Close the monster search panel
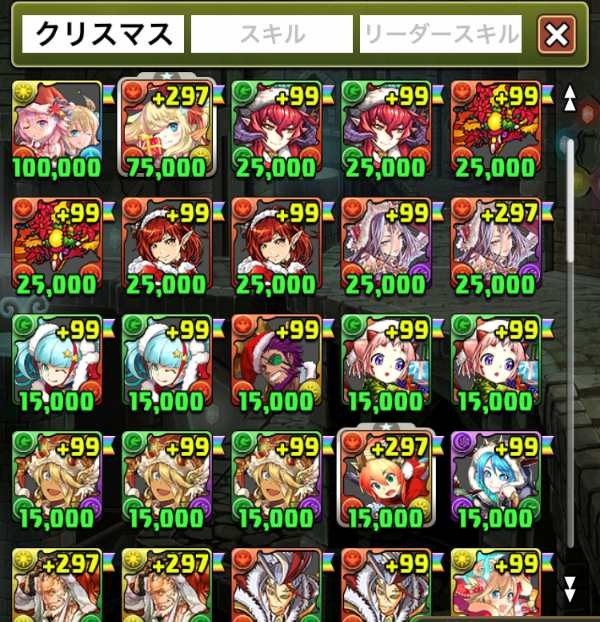 (556, 35)
